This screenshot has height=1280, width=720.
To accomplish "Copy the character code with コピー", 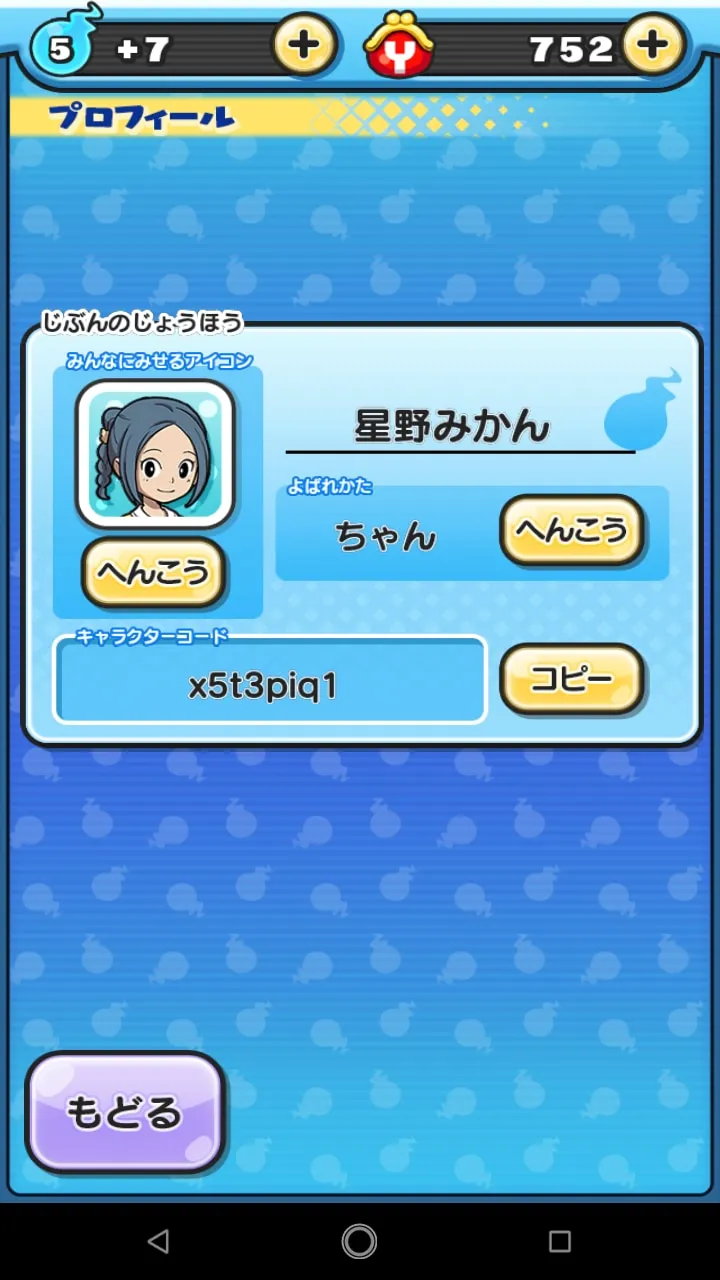I will click(x=572, y=679).
